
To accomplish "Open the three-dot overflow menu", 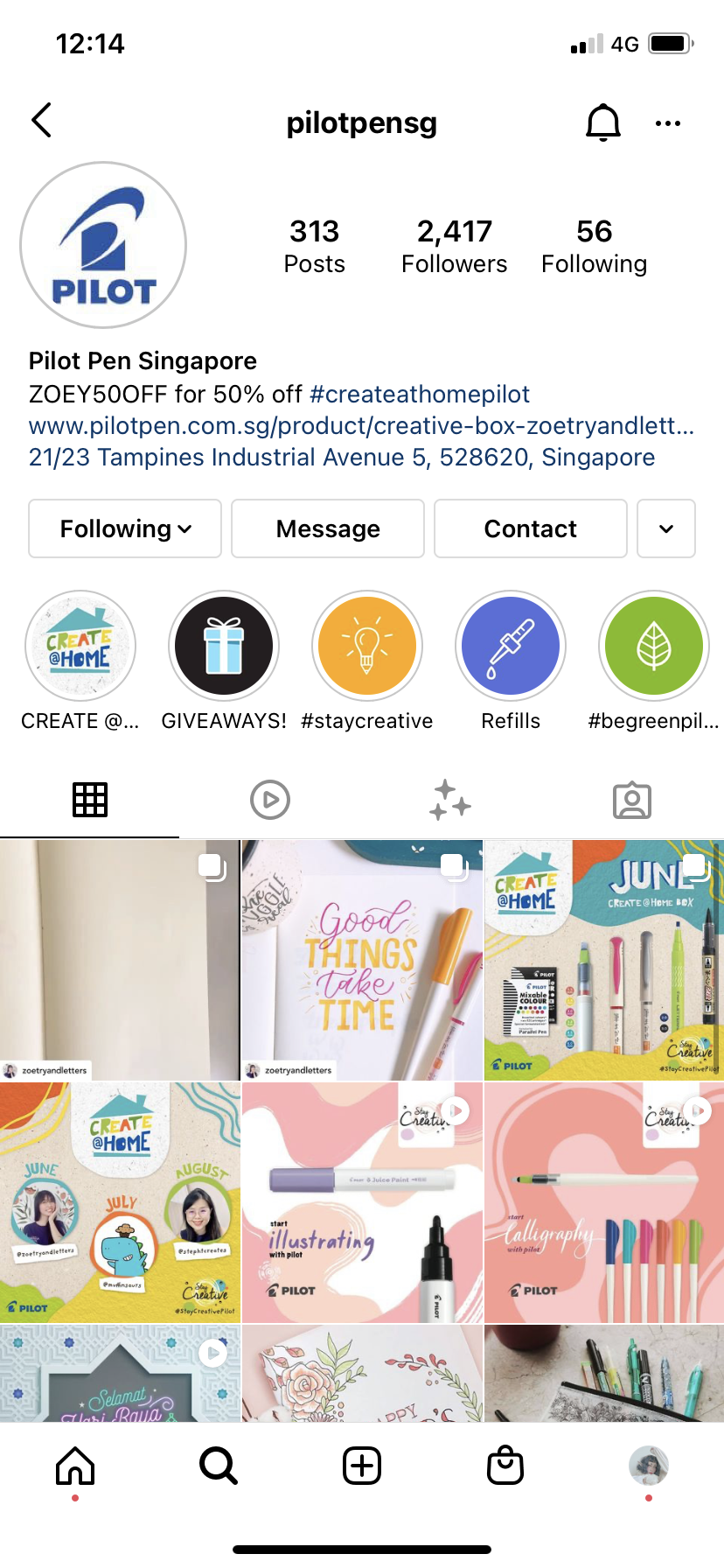I will pos(667,123).
